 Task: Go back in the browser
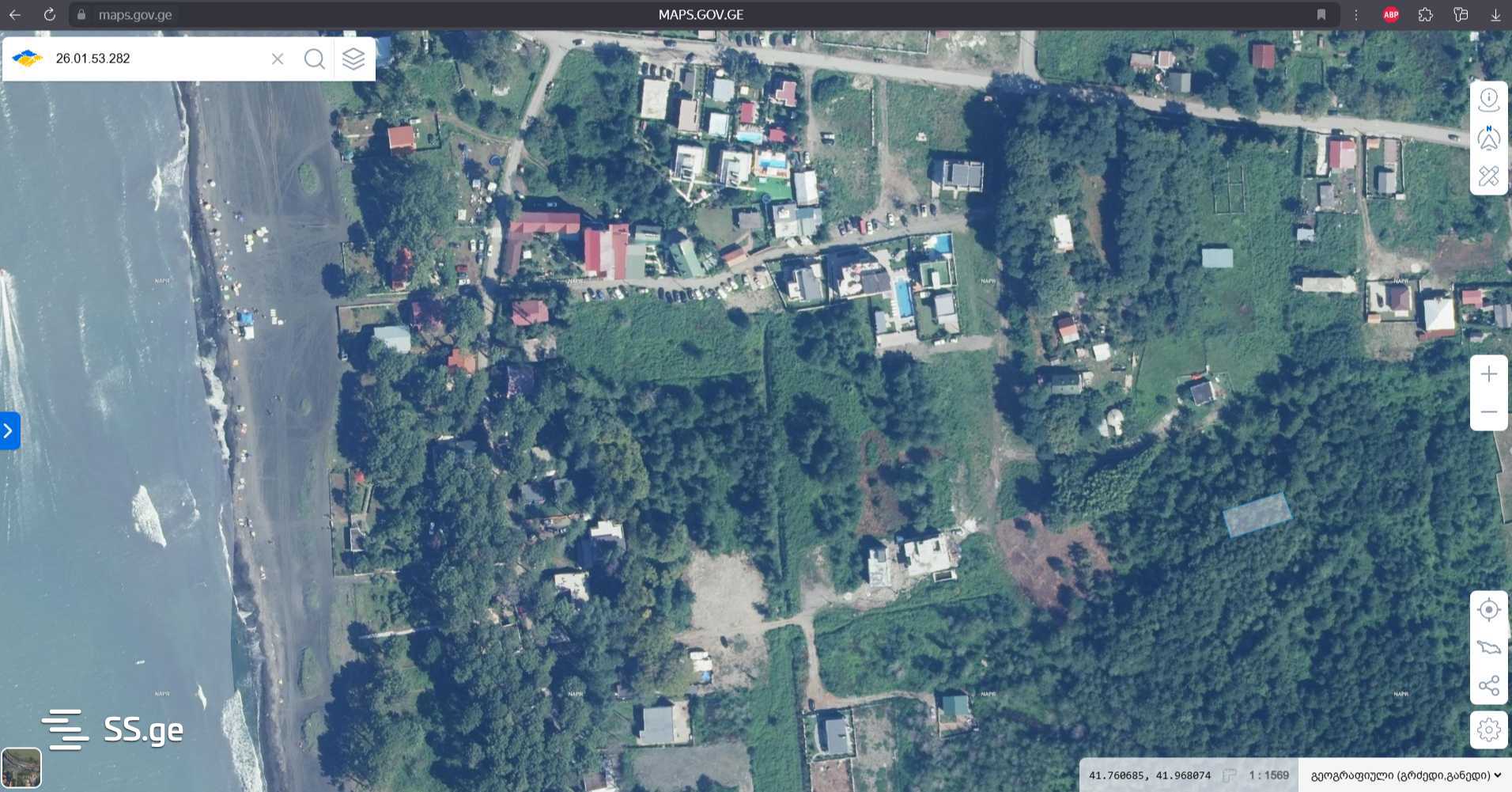click(15, 14)
